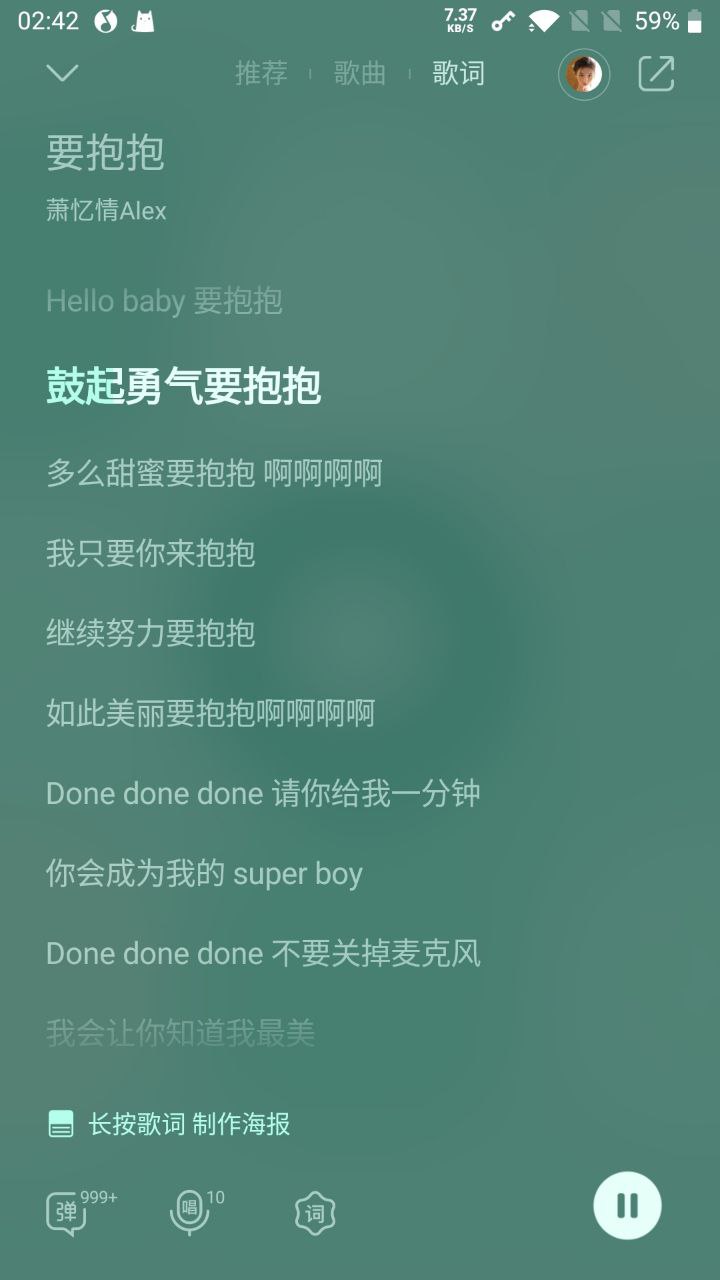
Task: Pause the playing song
Action: 627,1206
